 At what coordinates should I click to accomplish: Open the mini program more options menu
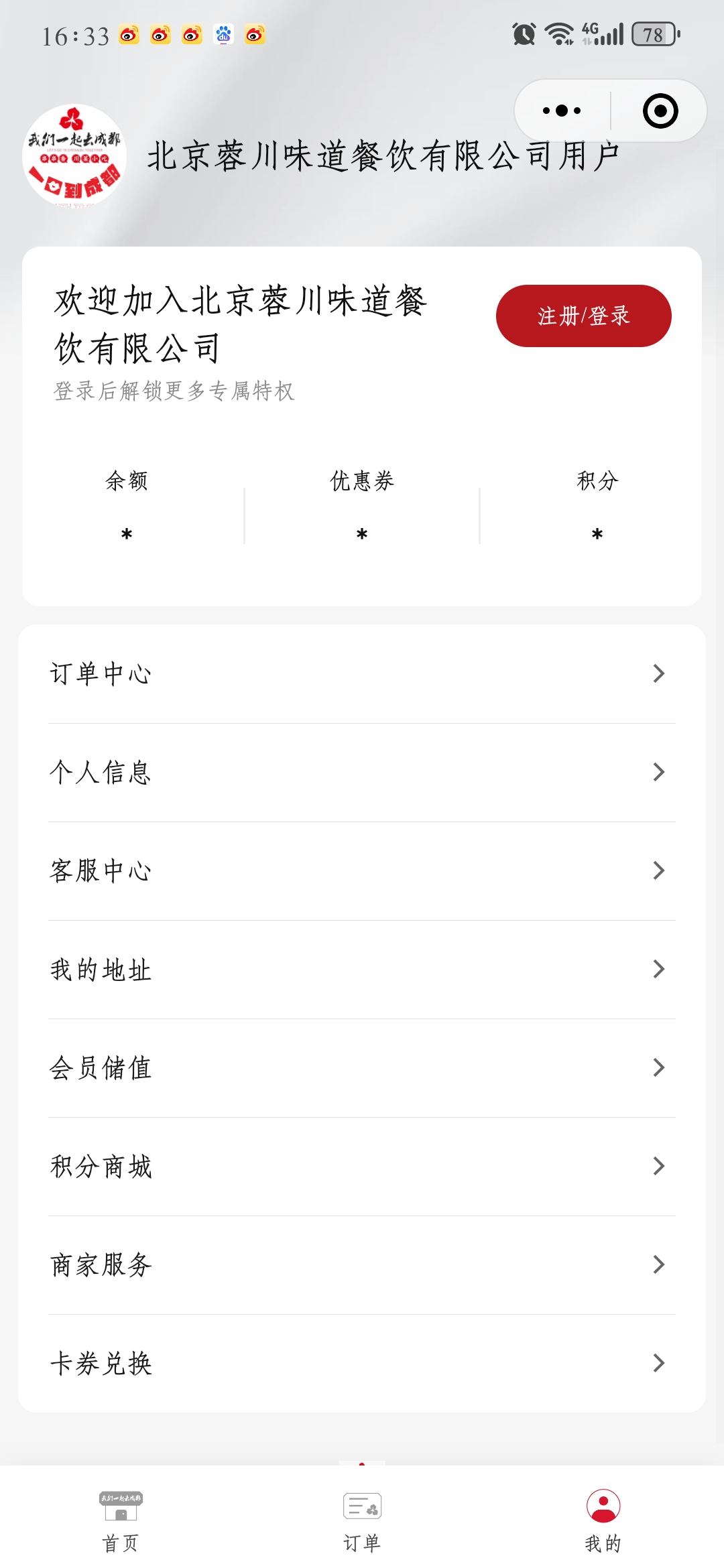pos(562,111)
